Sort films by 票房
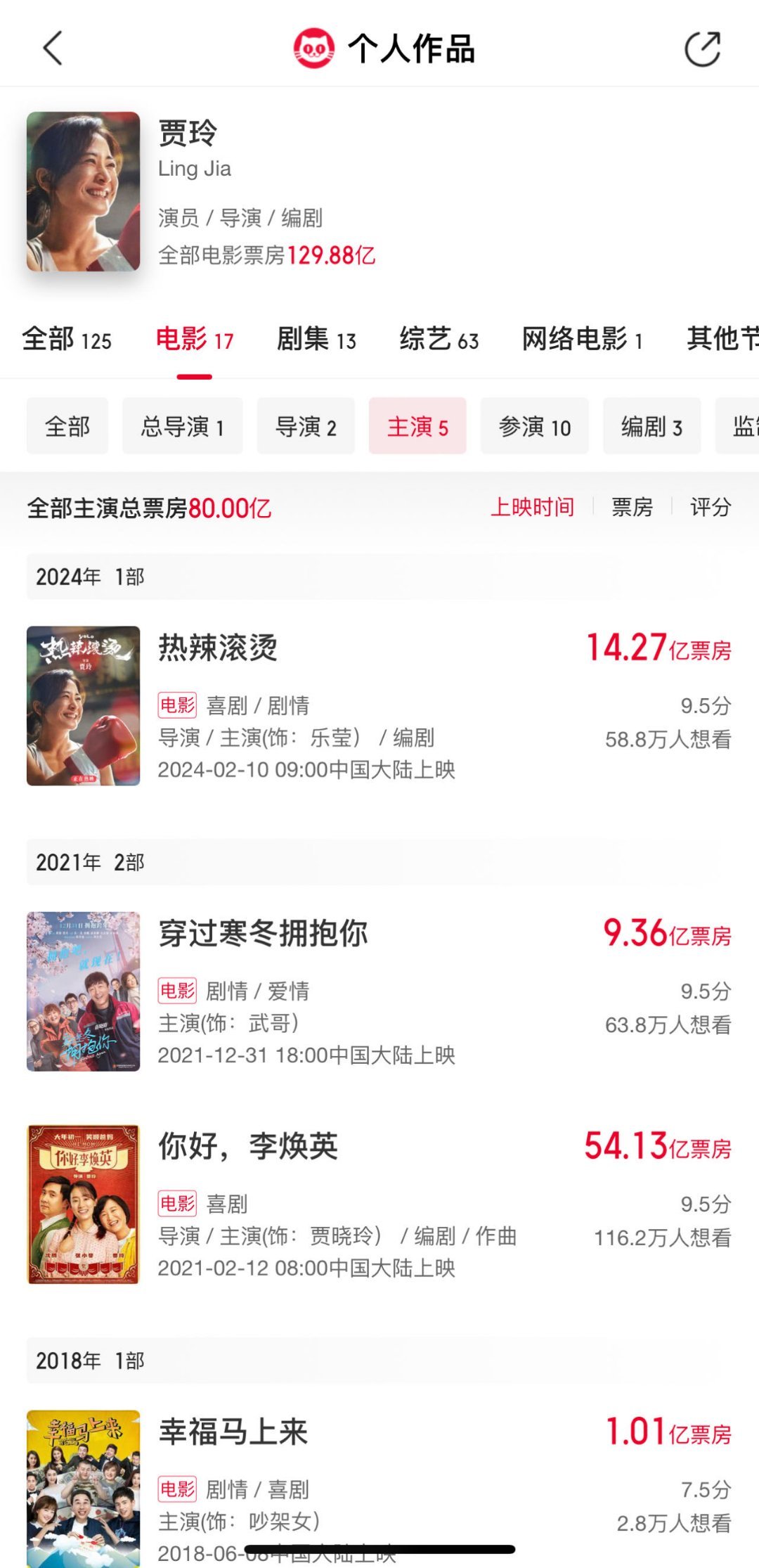This screenshot has width=759, height=1568. pos(632,507)
